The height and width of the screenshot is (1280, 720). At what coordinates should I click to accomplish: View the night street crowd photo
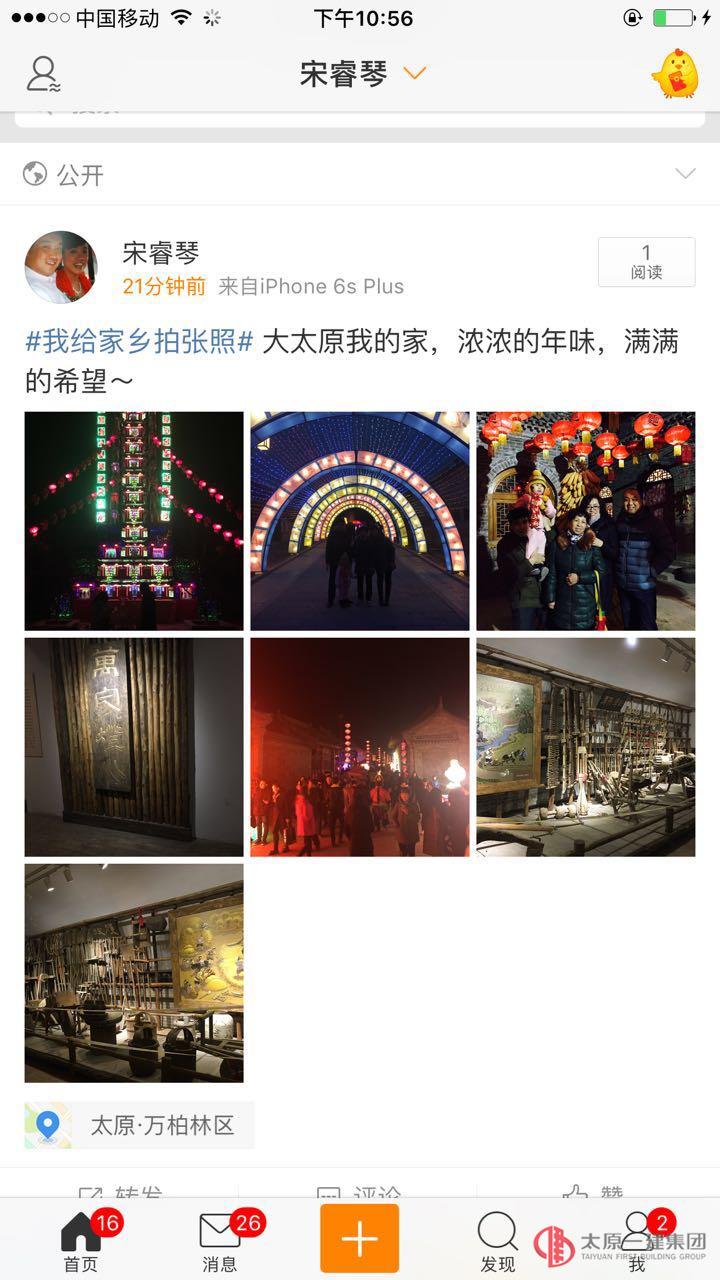point(360,747)
